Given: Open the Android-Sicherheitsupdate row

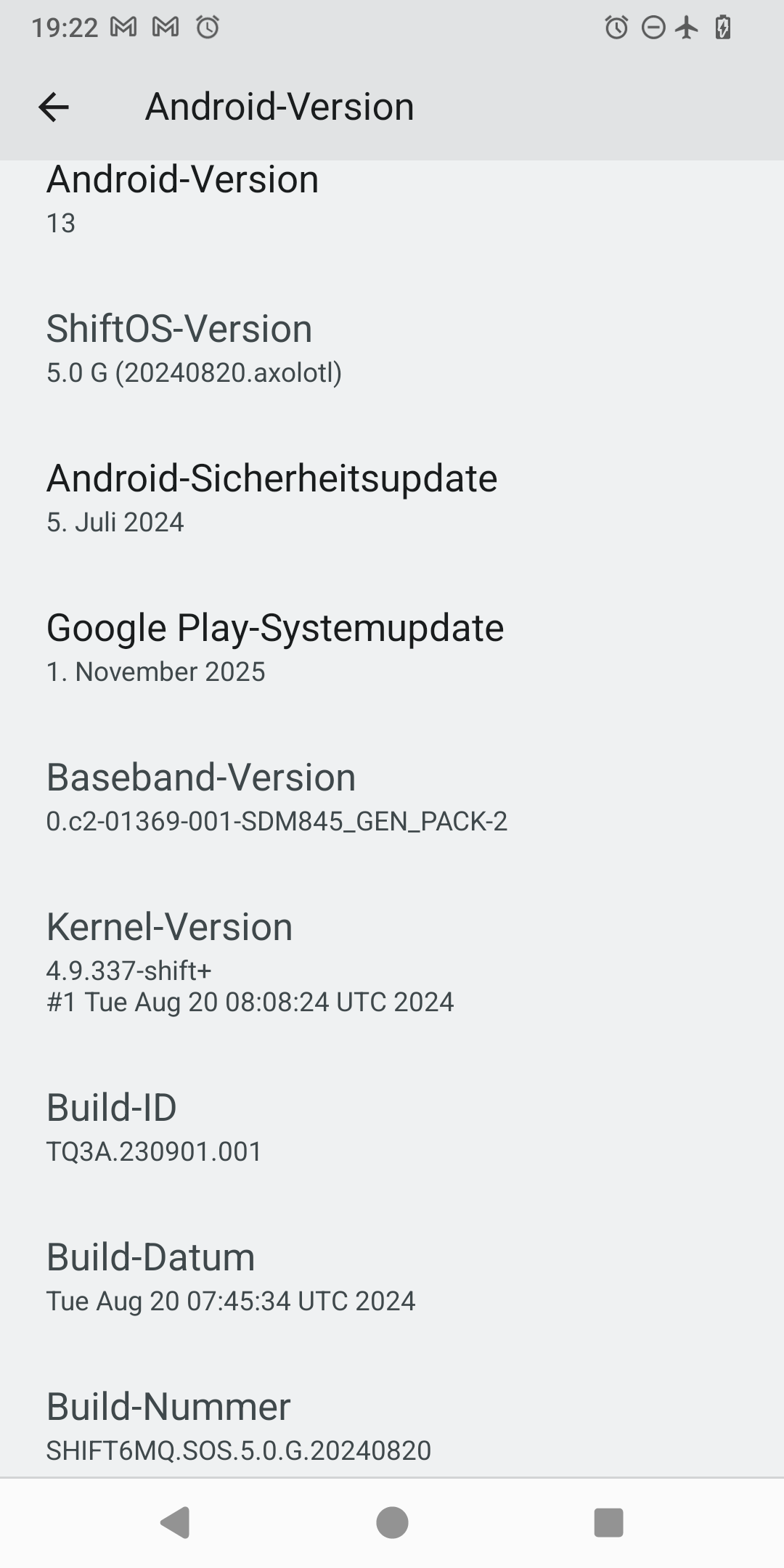Looking at the screenshot, I should (271, 499).
